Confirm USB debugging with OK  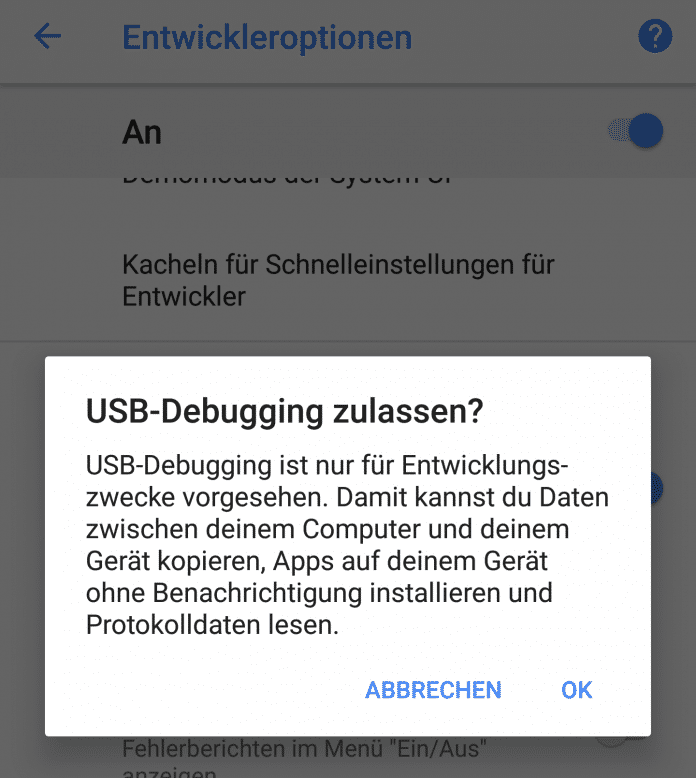pyautogui.click(x=576, y=690)
